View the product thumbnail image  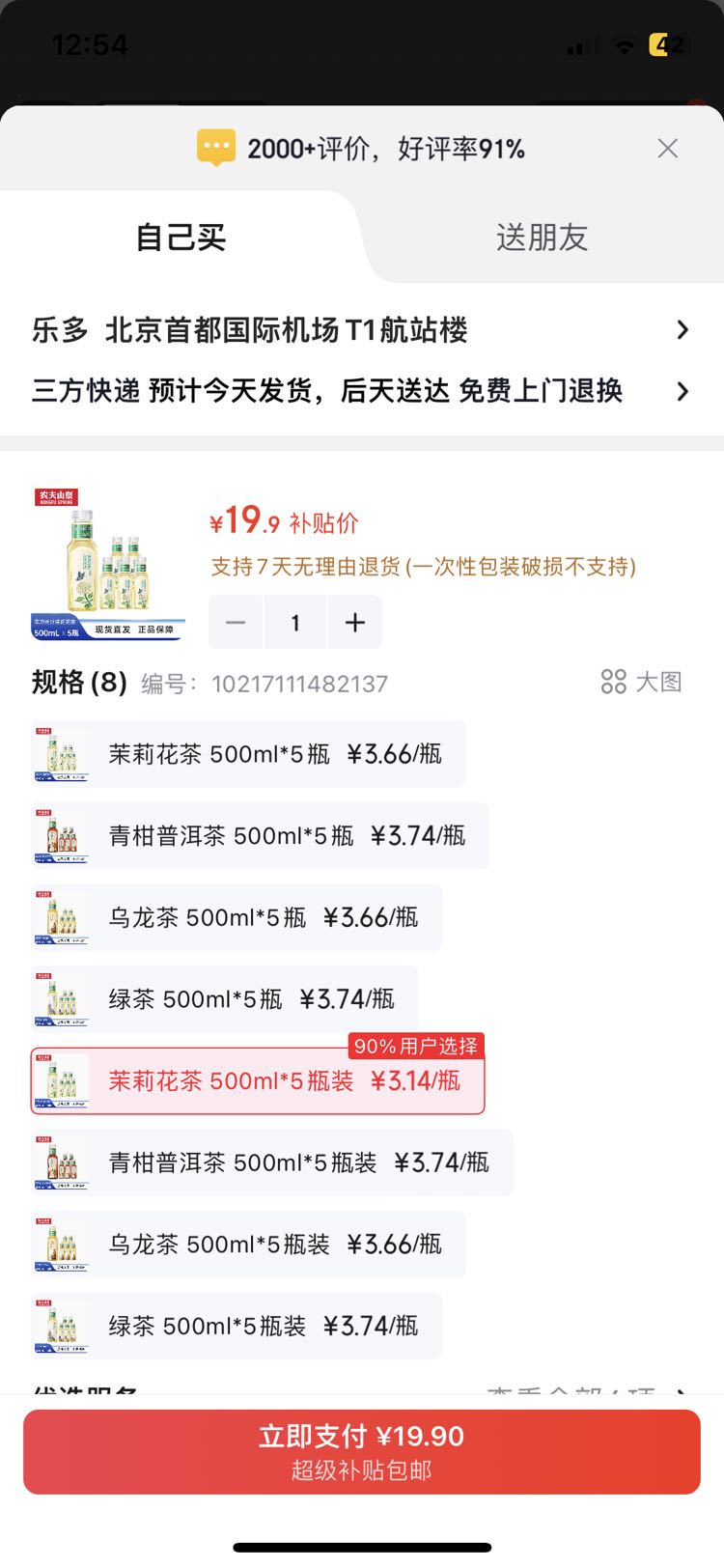pyautogui.click(x=108, y=565)
